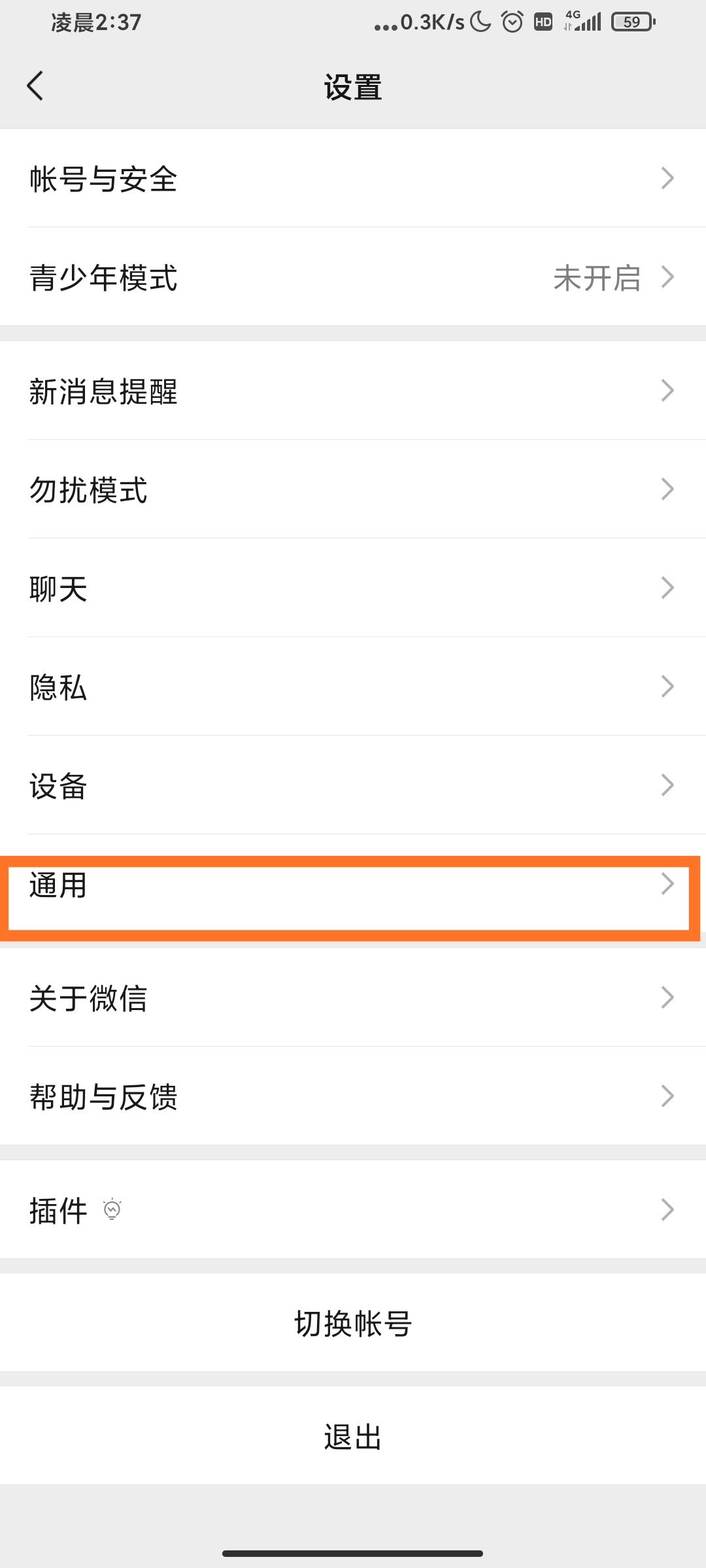Go back from the 设置 page
This screenshot has width=706, height=1568.
pyautogui.click(x=35, y=86)
